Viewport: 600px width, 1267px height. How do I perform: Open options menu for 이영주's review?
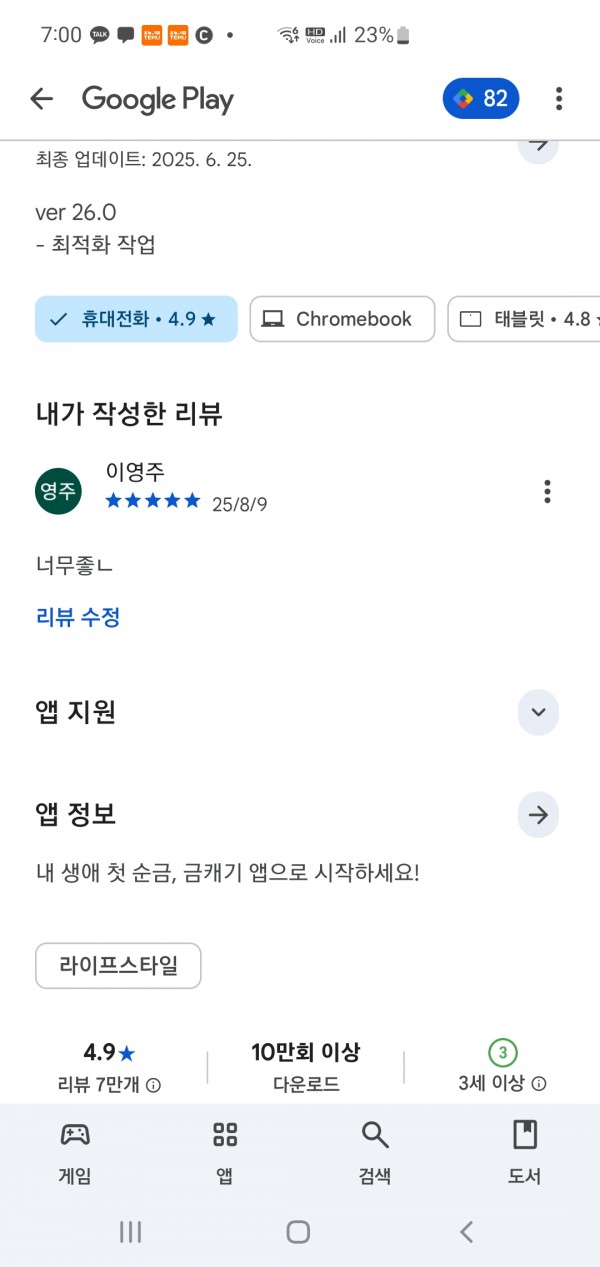(547, 491)
